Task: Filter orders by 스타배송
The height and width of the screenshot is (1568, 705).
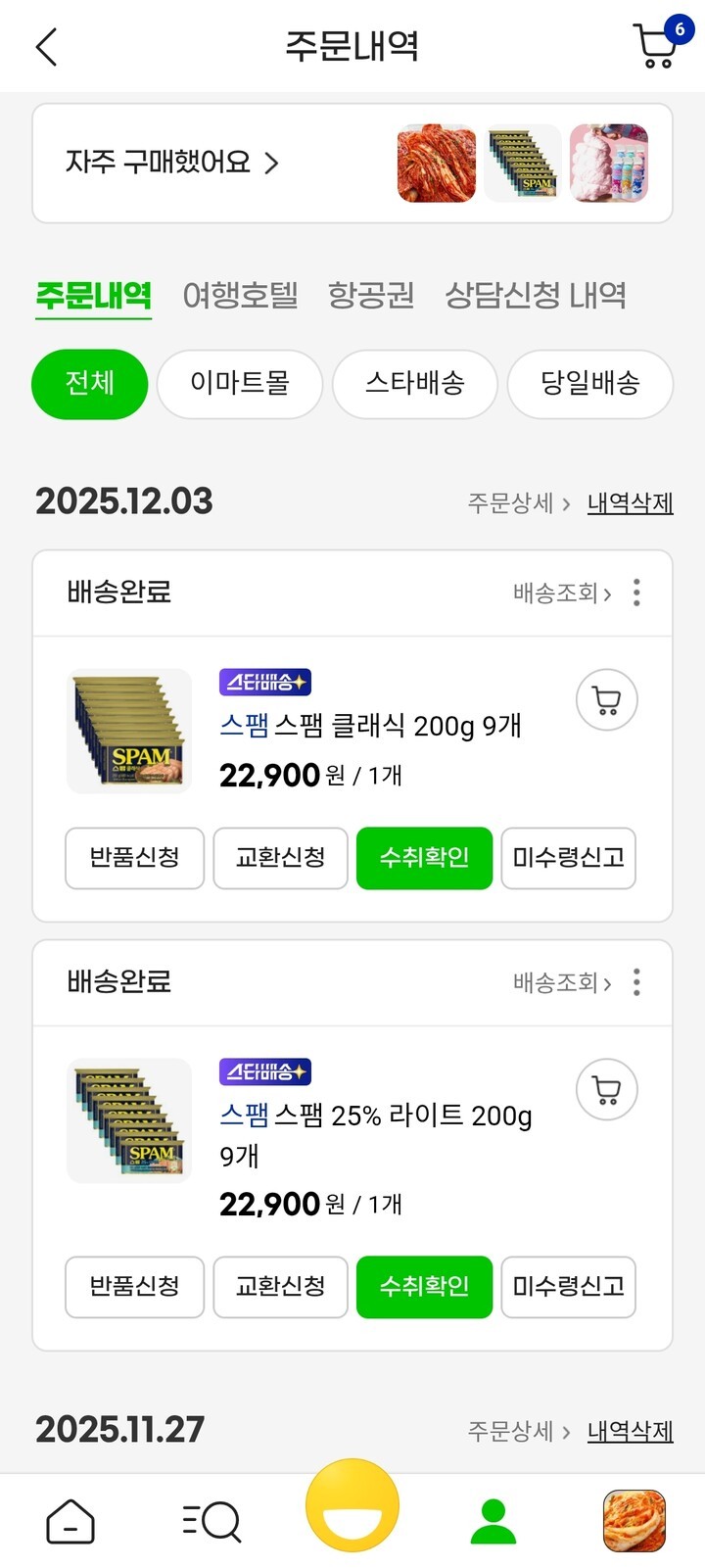Action: pos(414,383)
